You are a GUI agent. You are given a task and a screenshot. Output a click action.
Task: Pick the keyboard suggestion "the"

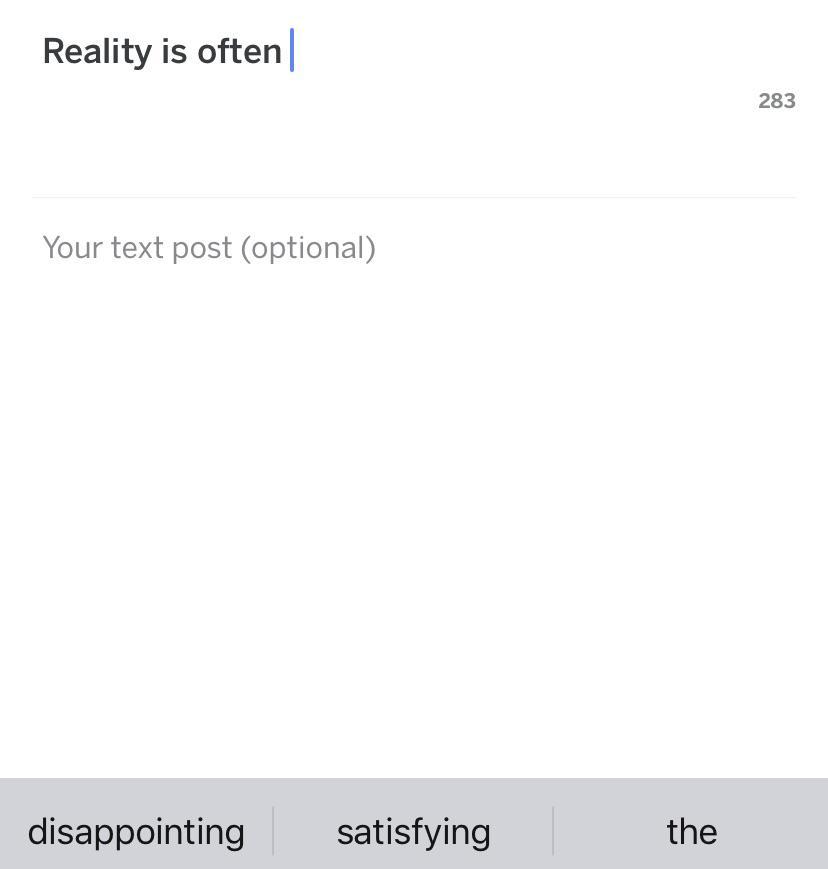(691, 832)
